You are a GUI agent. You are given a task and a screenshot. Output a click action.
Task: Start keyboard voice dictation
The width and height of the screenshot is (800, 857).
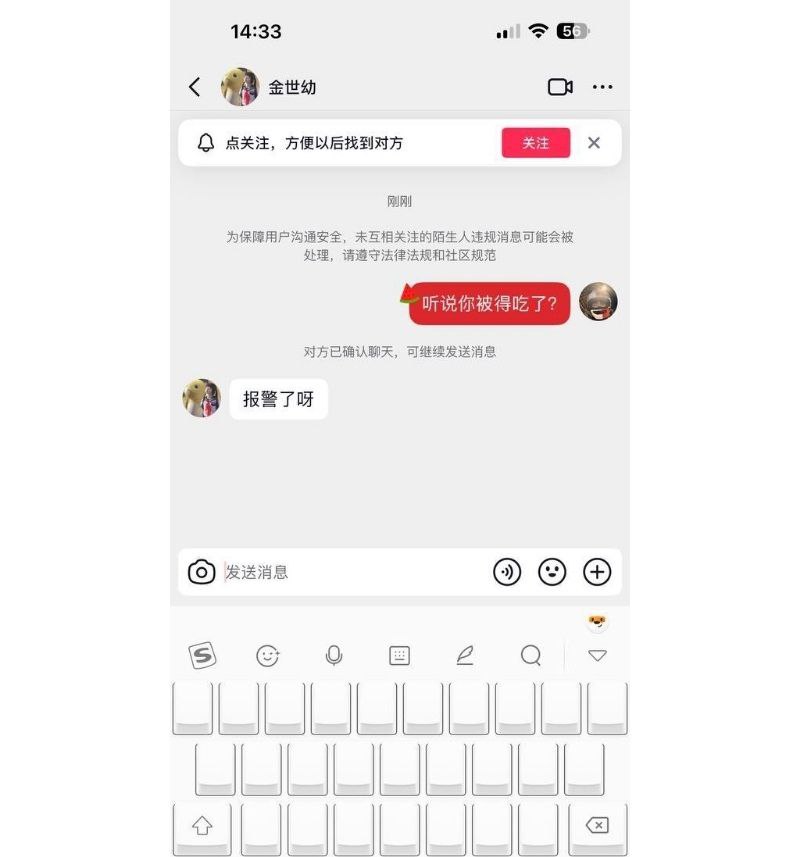pos(334,656)
